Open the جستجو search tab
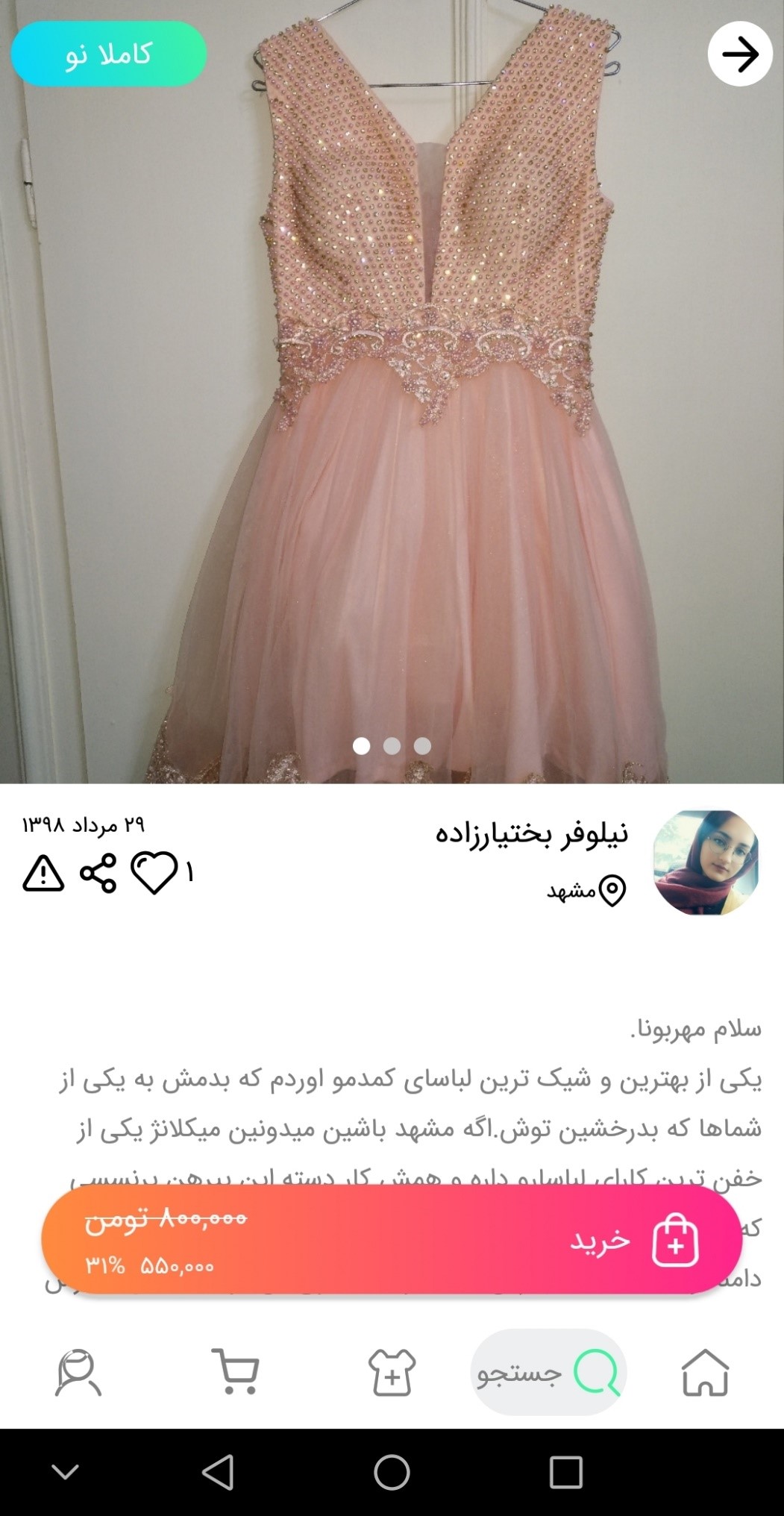This screenshot has height=1516, width=784. pos(548,1372)
